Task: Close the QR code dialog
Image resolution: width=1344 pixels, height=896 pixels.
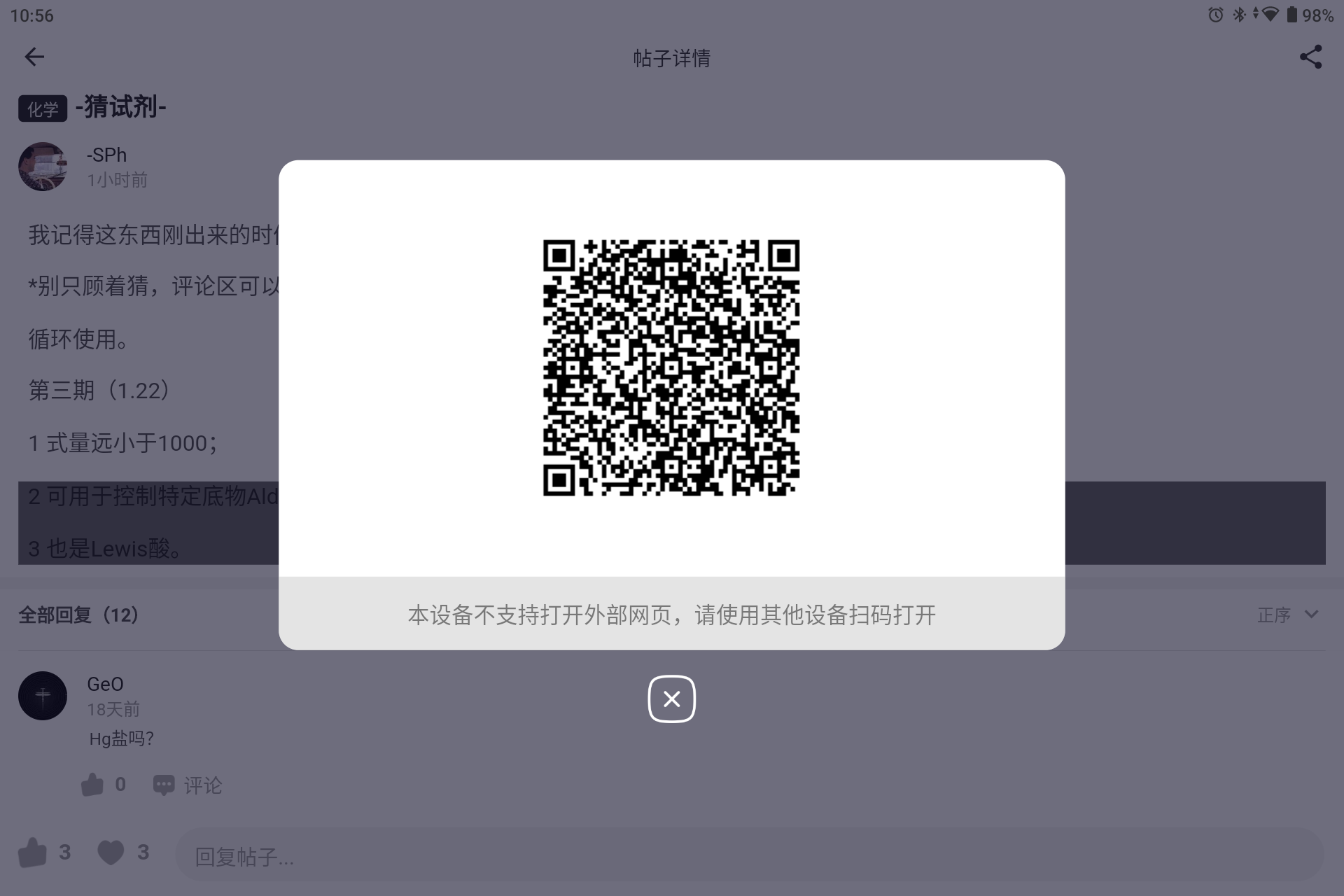Action: (x=671, y=699)
